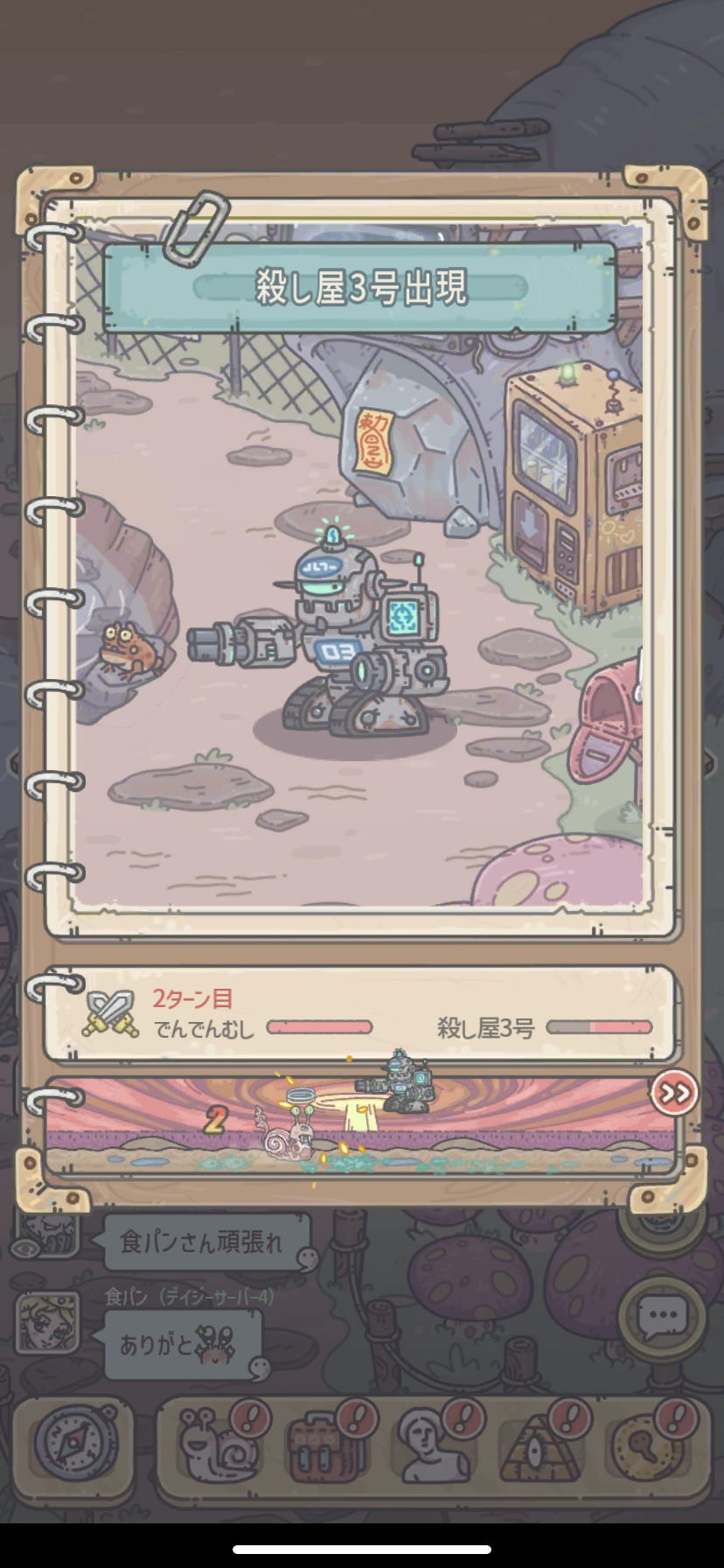This screenshot has height=1568, width=724.
Task: Open 食パンさん頑張れ chat message
Action: pyautogui.click(x=205, y=1242)
